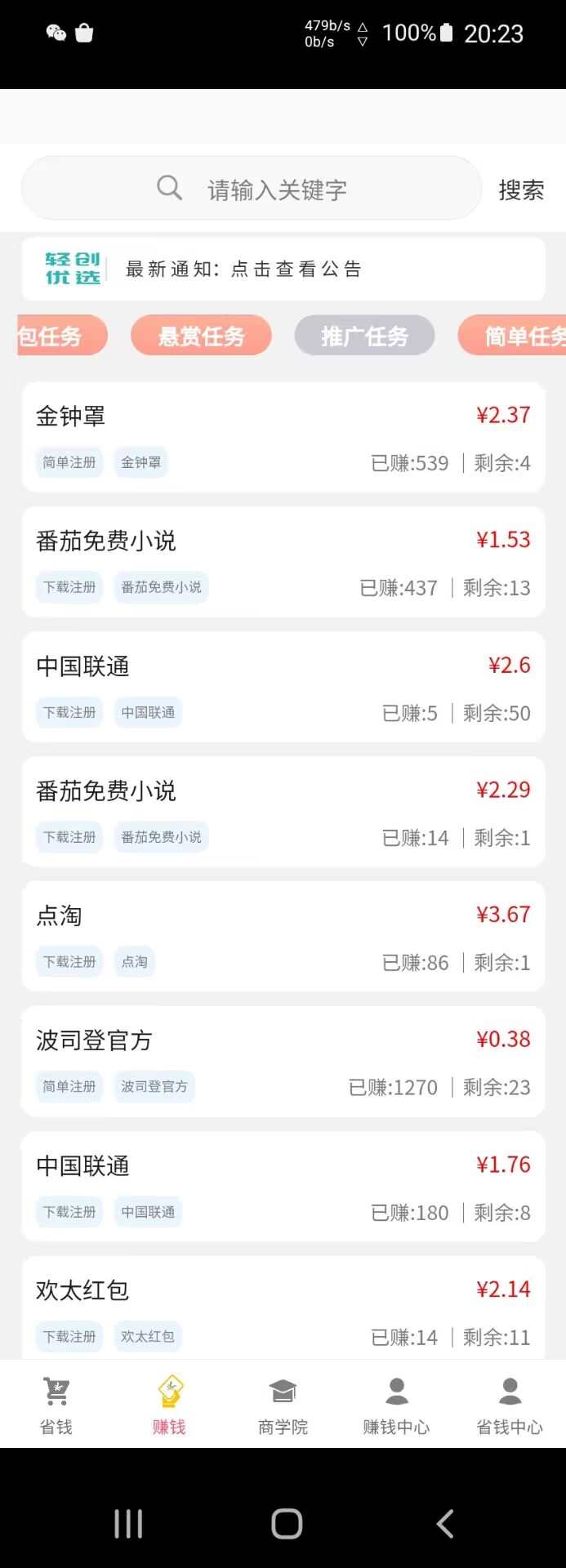Select the 悬赏任务 category chip
566x1568 pixels.
click(201, 336)
